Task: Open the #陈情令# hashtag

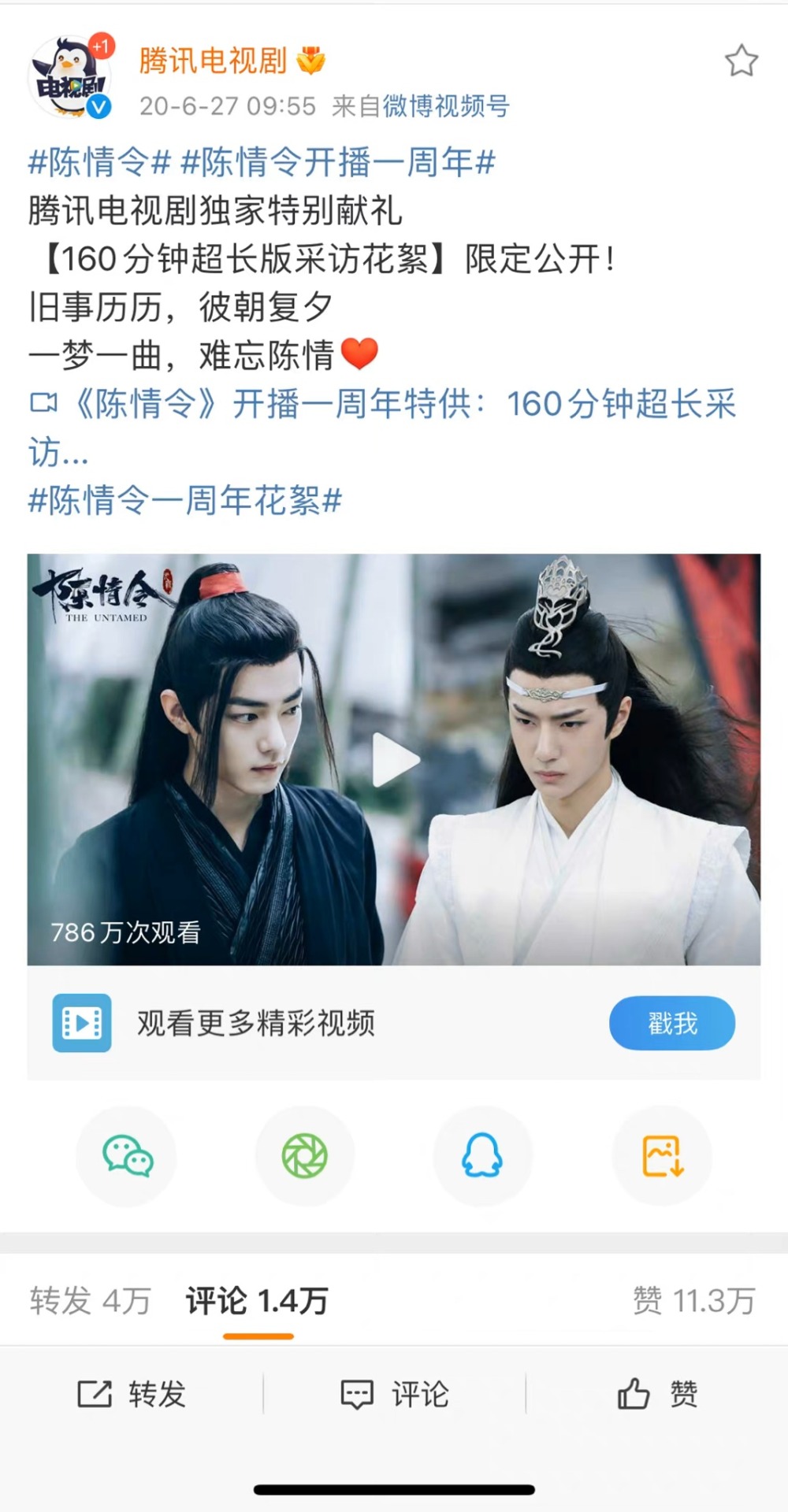Action: (x=99, y=162)
